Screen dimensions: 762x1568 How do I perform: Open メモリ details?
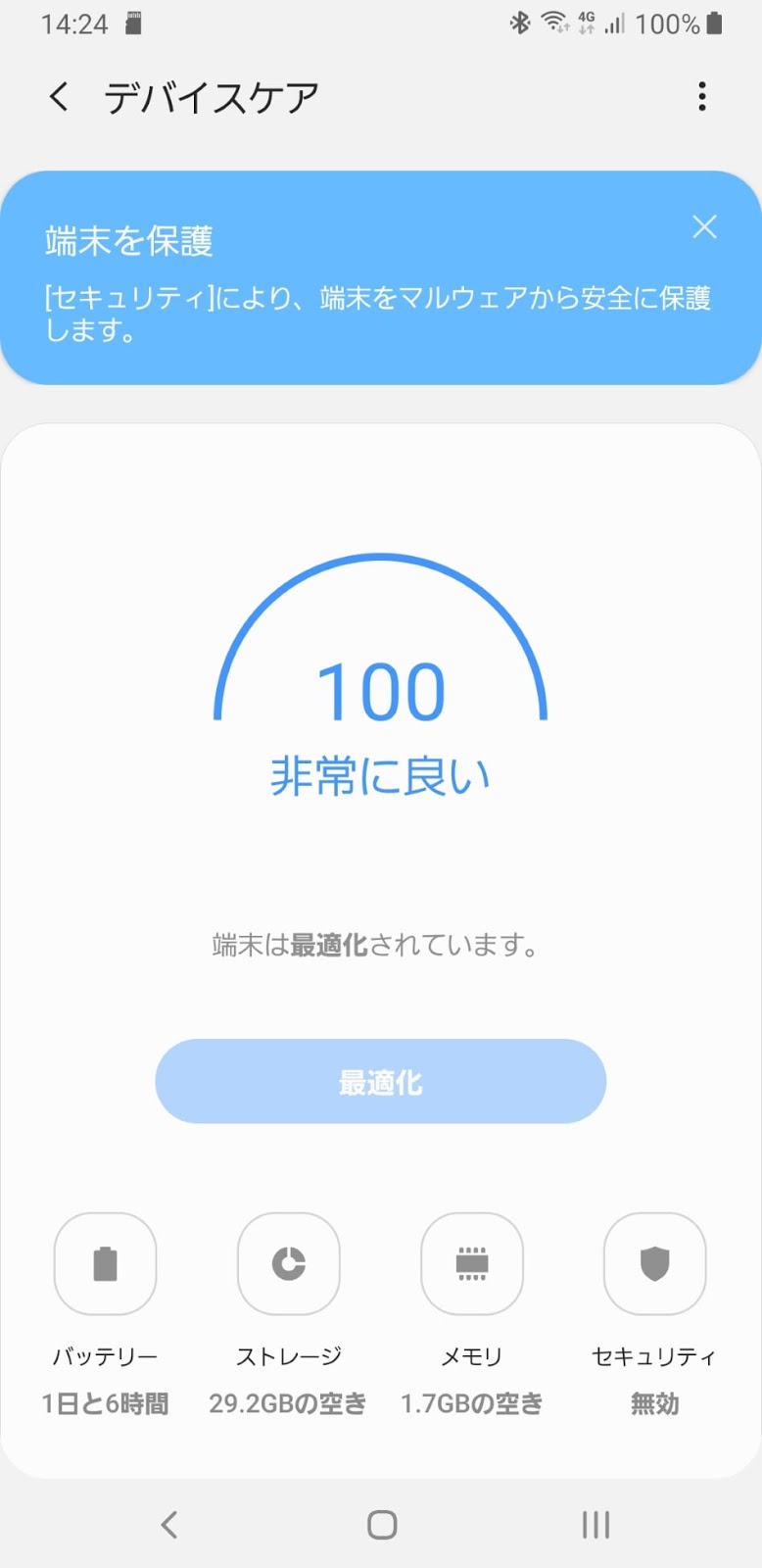pyautogui.click(x=471, y=1264)
